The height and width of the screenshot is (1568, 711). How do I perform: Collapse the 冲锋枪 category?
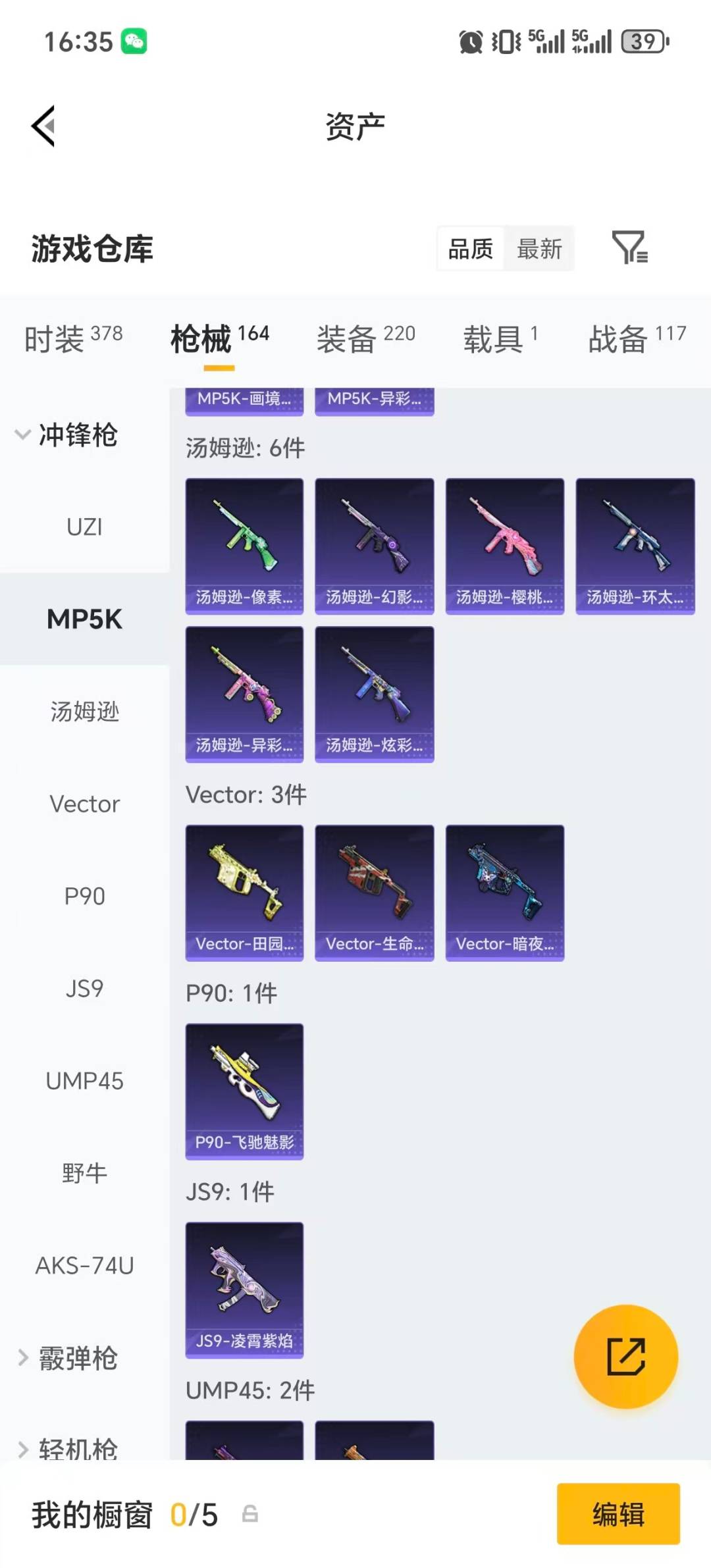tap(66, 434)
